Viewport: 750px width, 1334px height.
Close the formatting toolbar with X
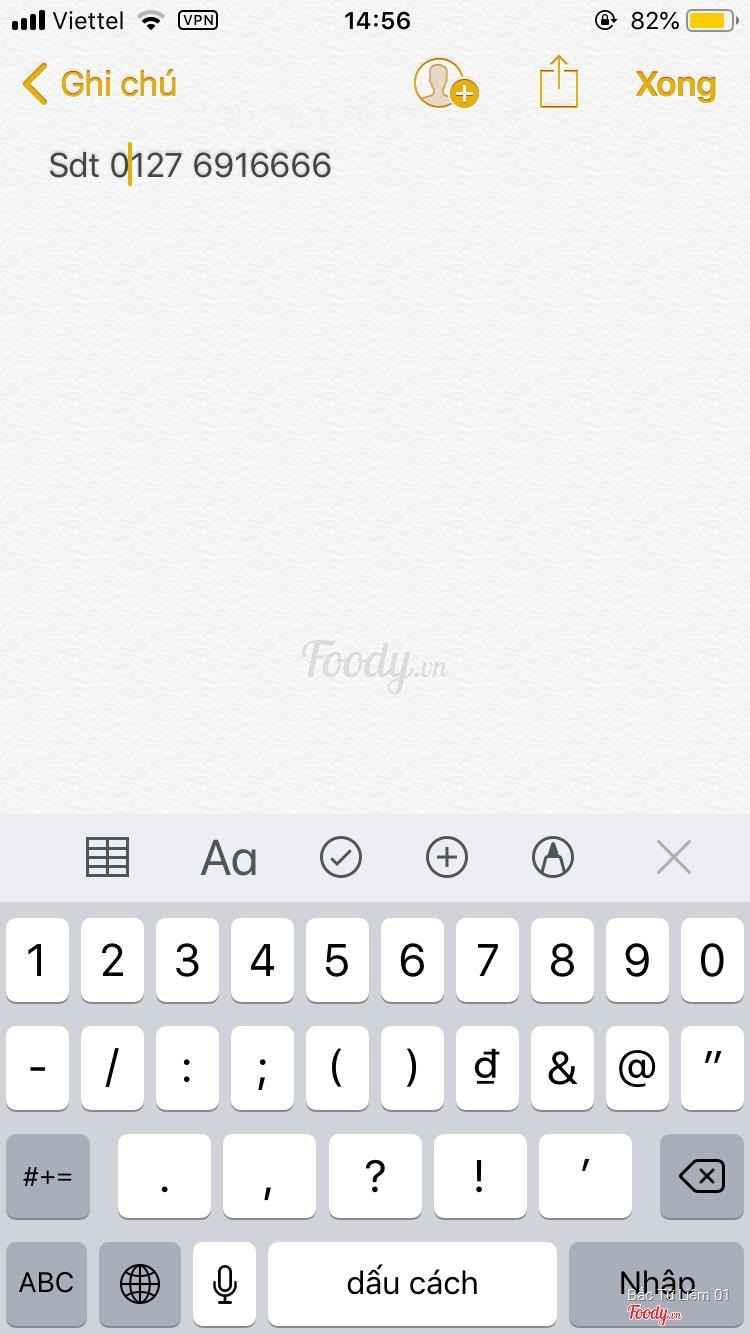(x=673, y=857)
